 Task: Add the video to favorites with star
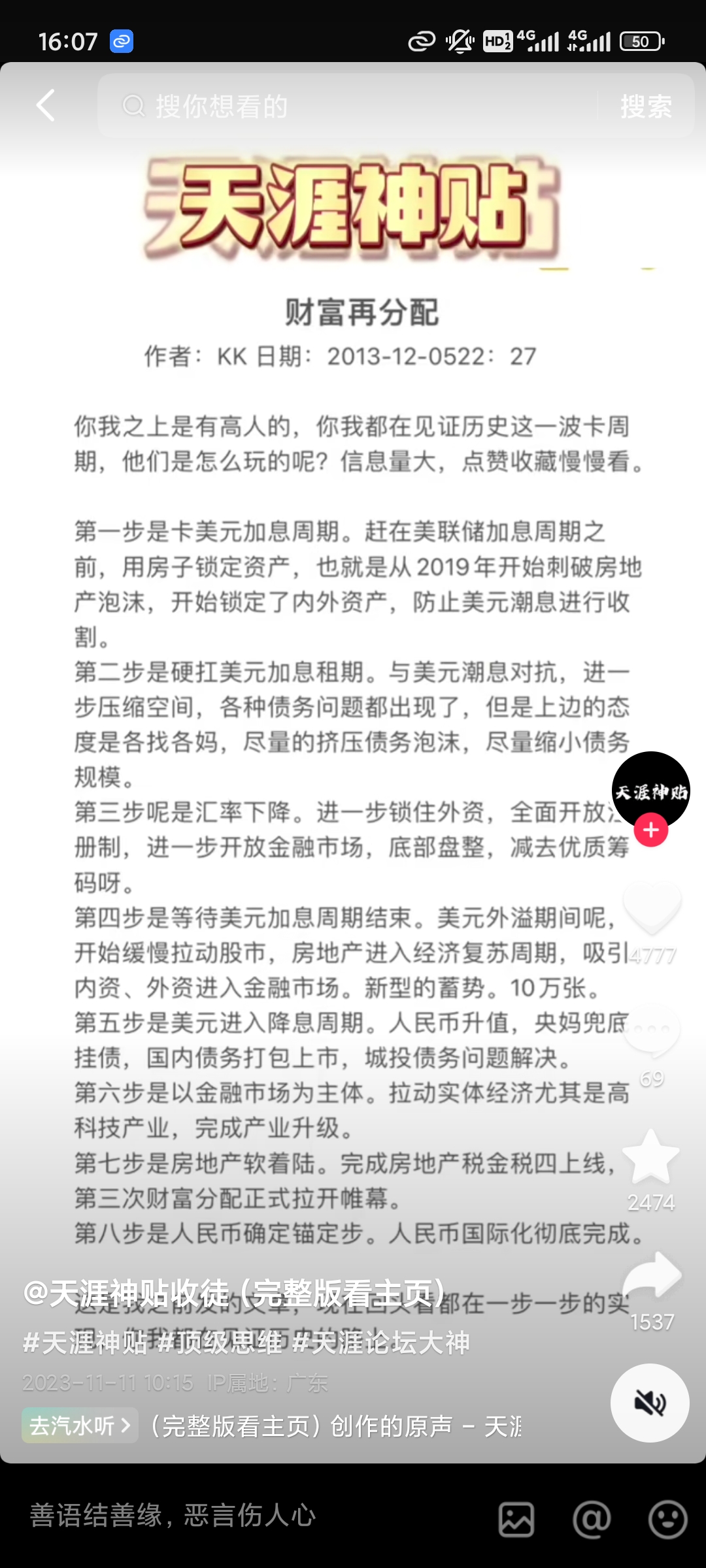coord(651,1157)
